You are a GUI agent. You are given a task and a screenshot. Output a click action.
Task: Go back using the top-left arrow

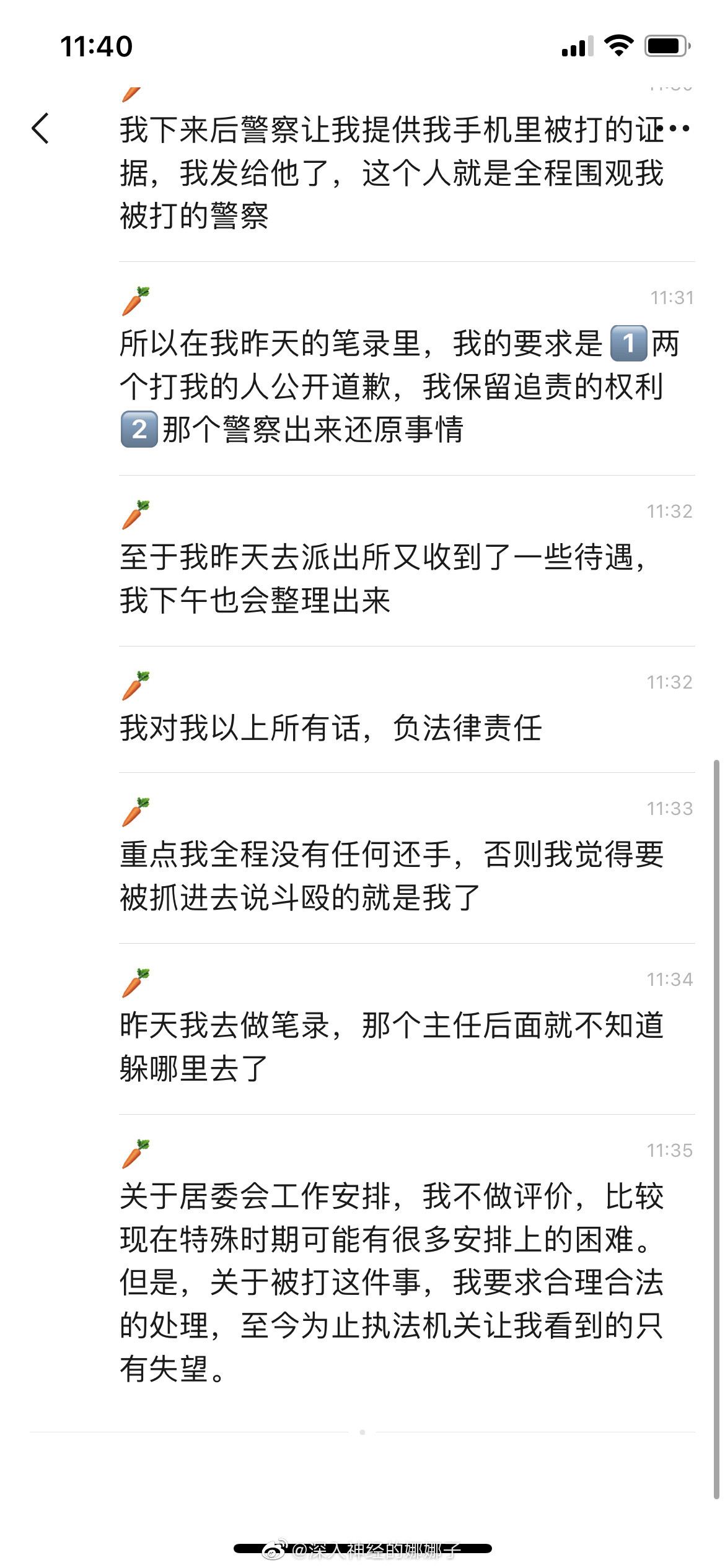pos(41,129)
